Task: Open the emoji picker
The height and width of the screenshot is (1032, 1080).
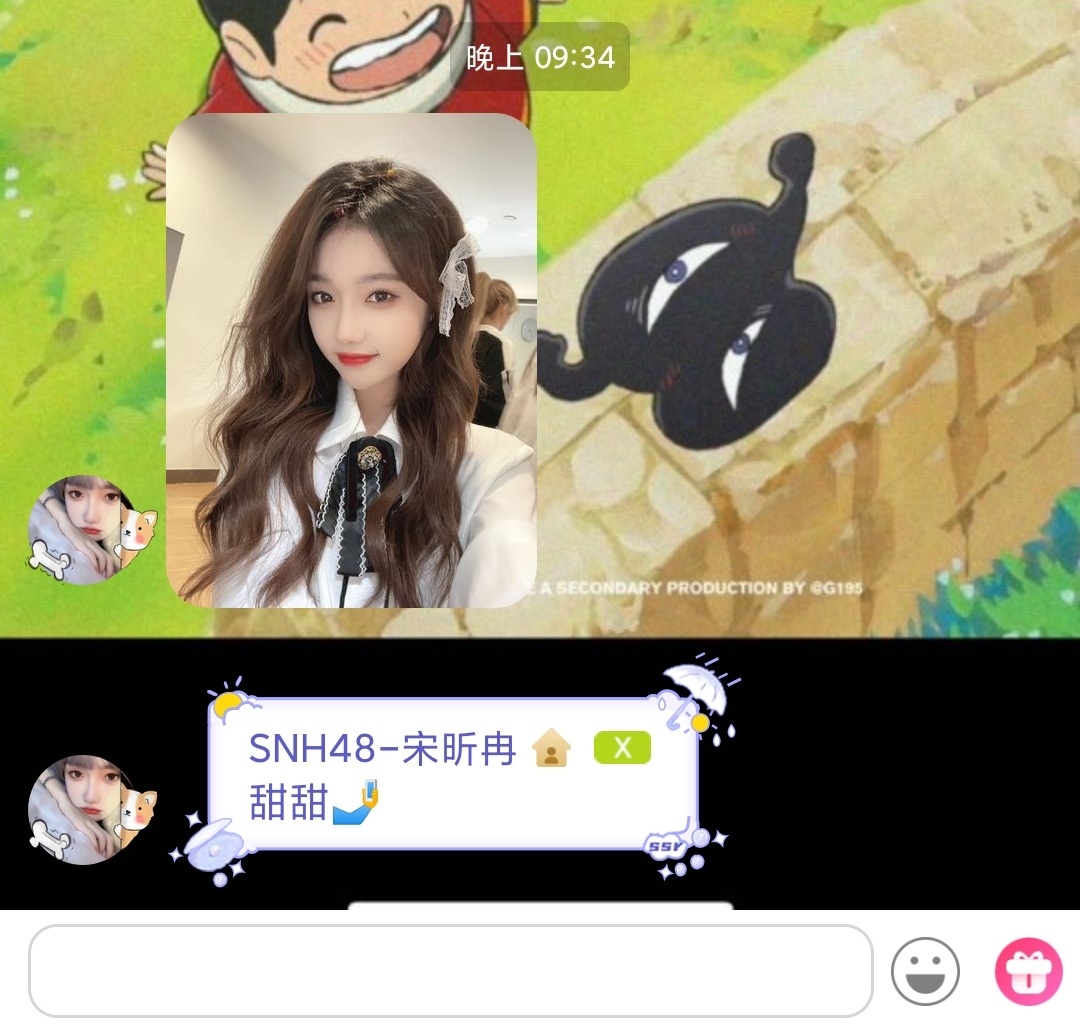Action: click(x=925, y=971)
